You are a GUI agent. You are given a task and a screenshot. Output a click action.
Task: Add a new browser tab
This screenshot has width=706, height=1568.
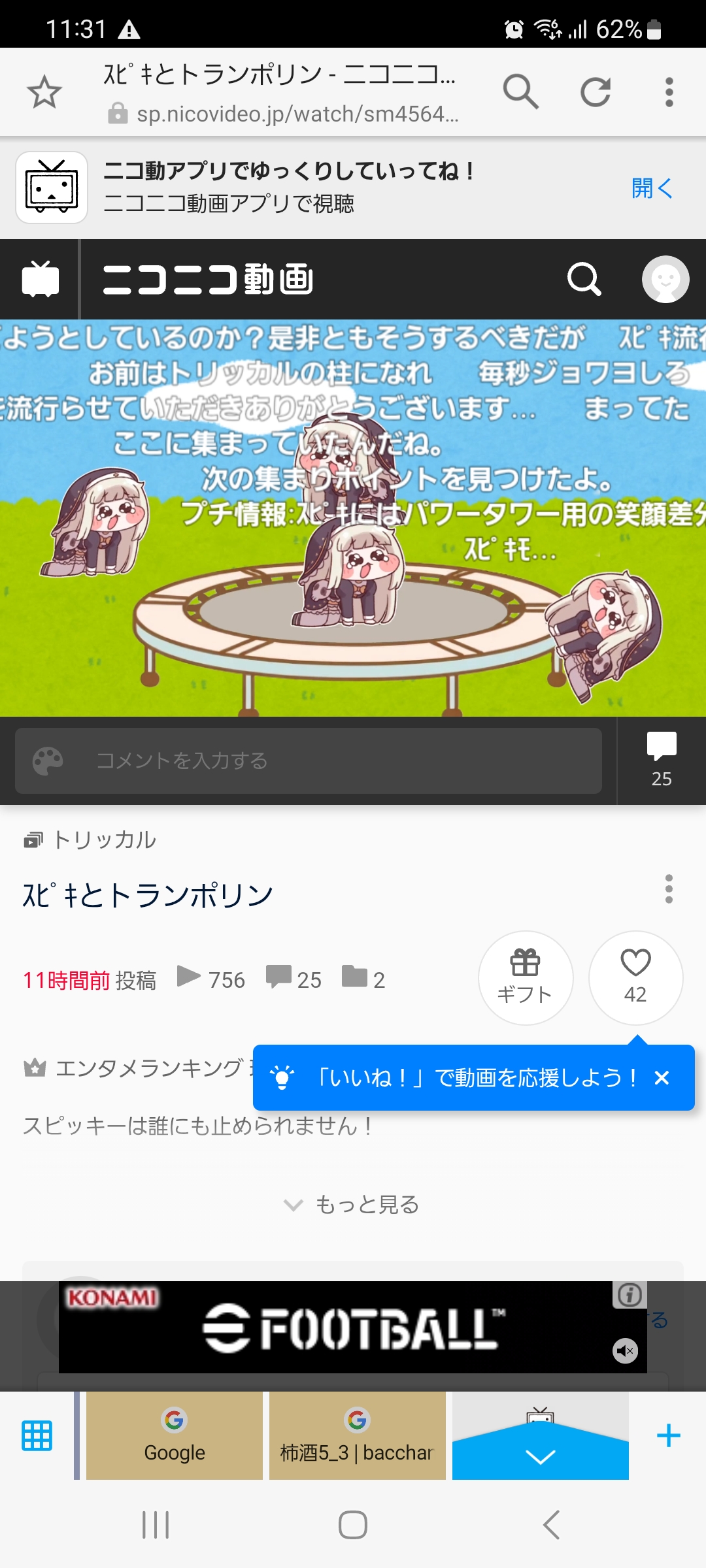click(x=668, y=1435)
